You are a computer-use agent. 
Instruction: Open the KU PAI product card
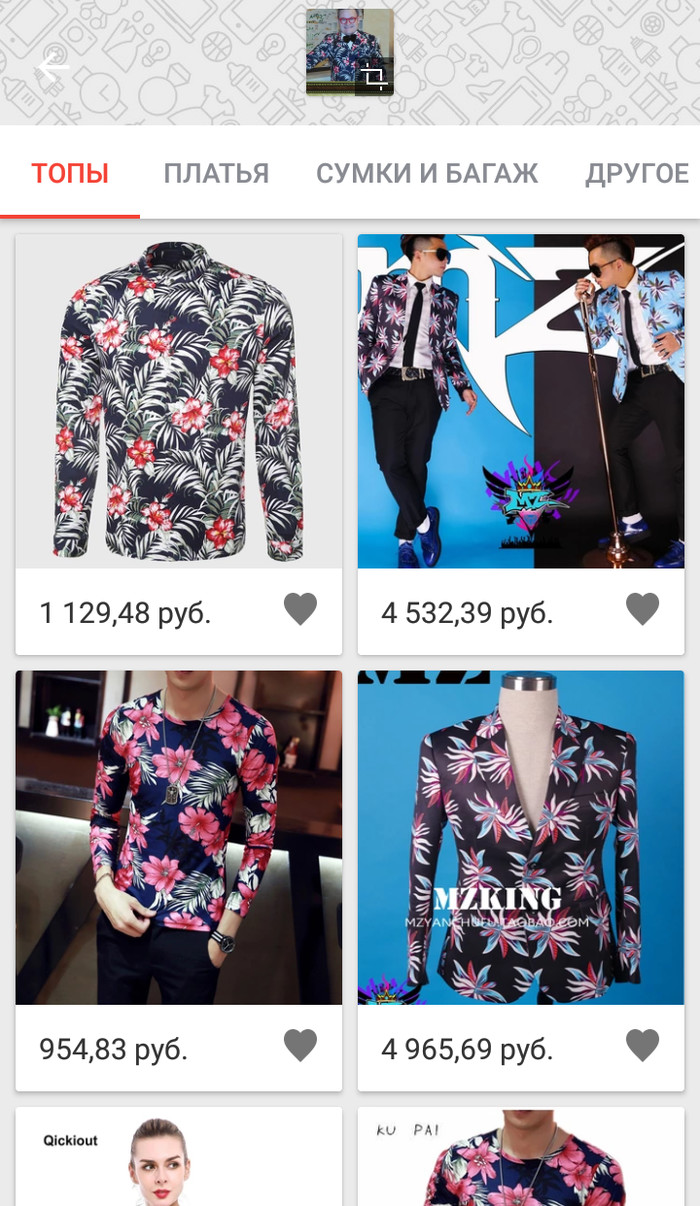[521, 1158]
